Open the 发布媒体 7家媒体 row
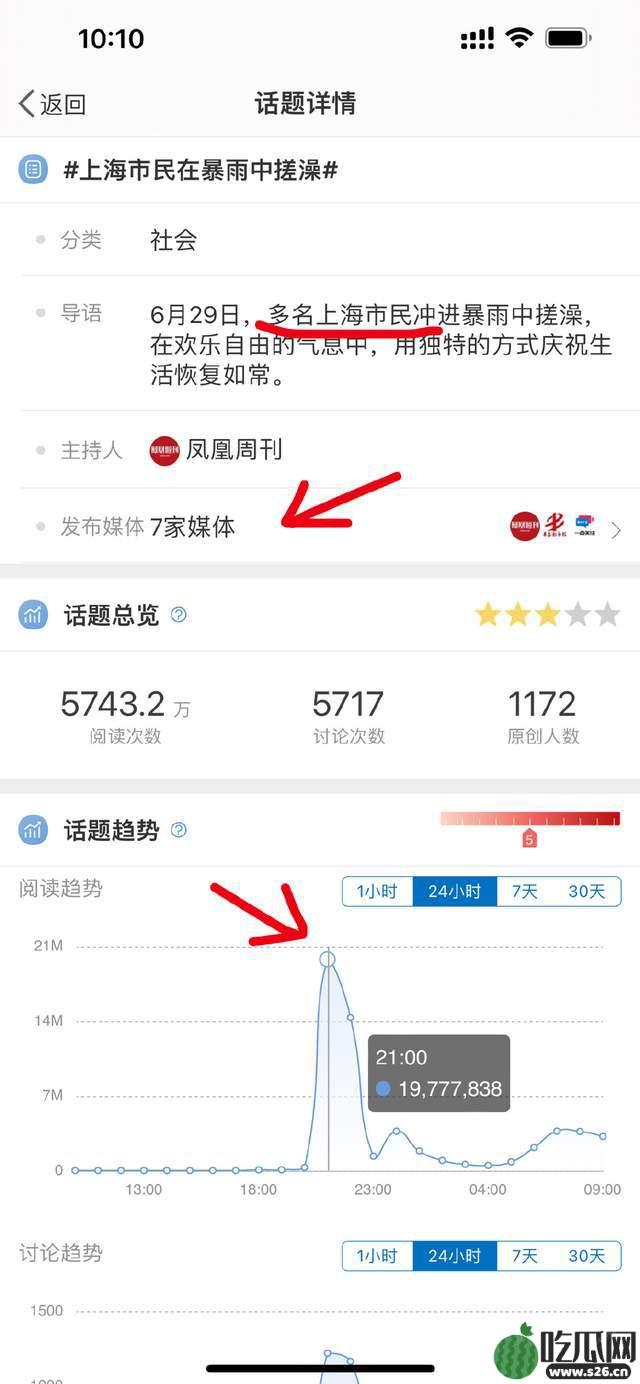The image size is (640, 1384). [320, 526]
